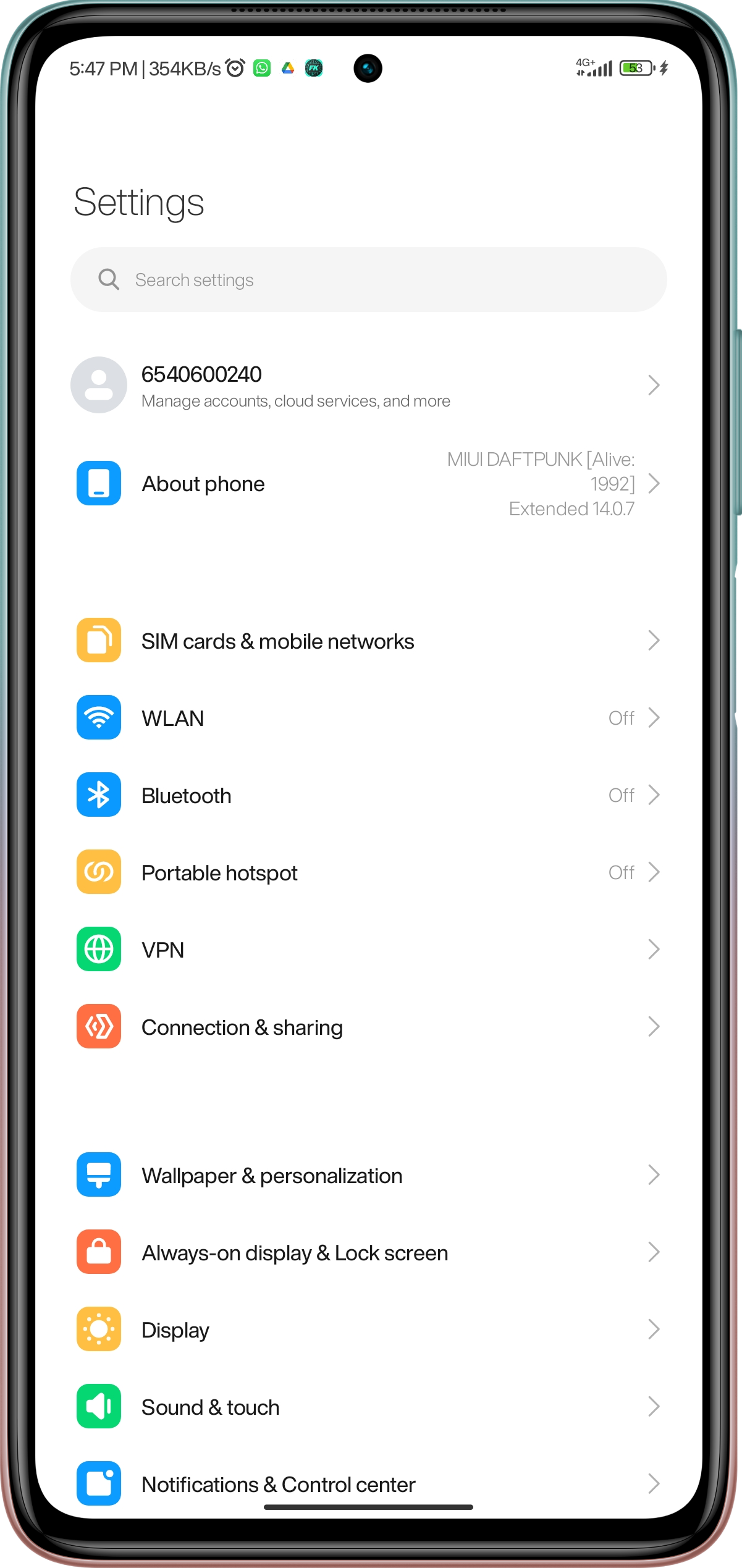The image size is (742, 1568).
Task: Open Sound & touch settings
Action: tap(368, 1407)
